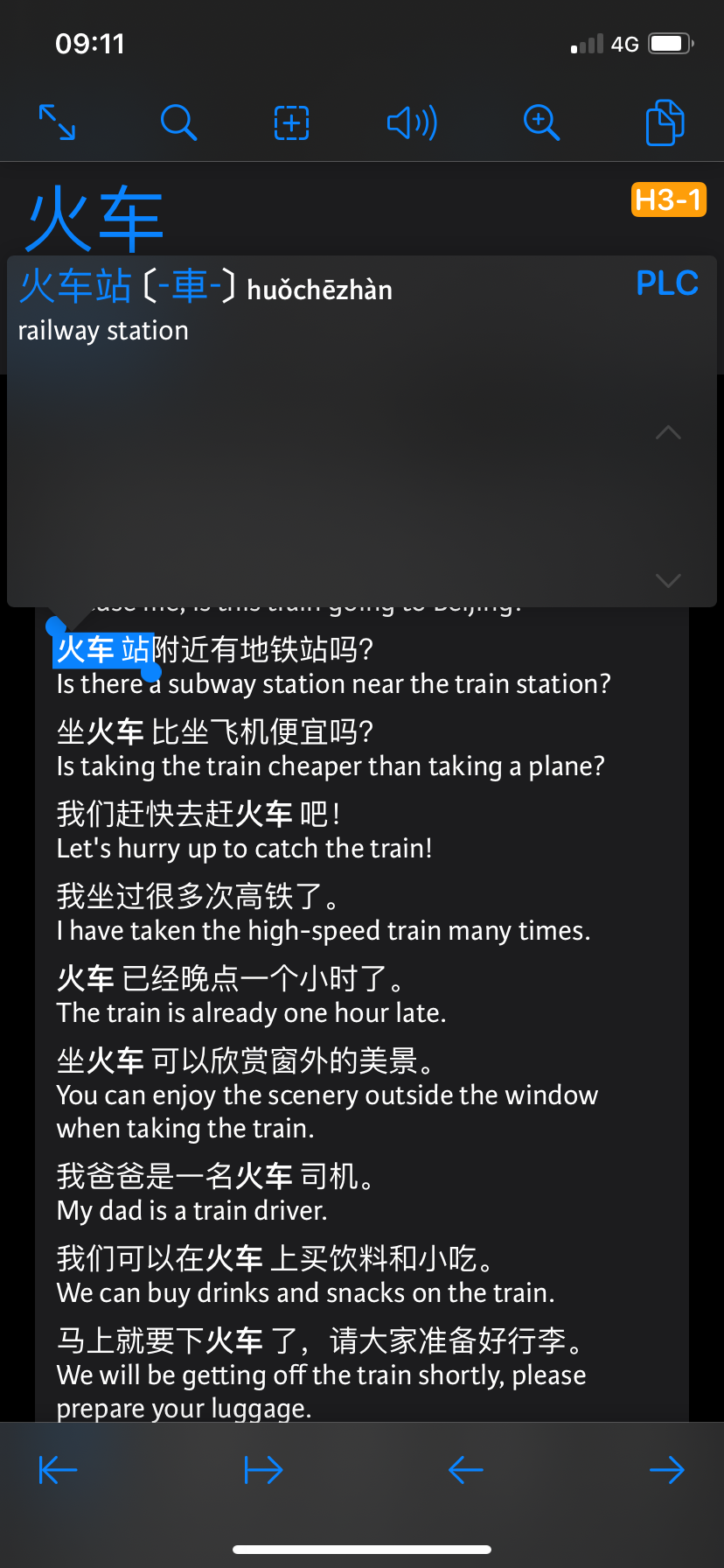This screenshot has width=724, height=1568.
Task: Play the pronunciation audio
Action: pos(412,122)
